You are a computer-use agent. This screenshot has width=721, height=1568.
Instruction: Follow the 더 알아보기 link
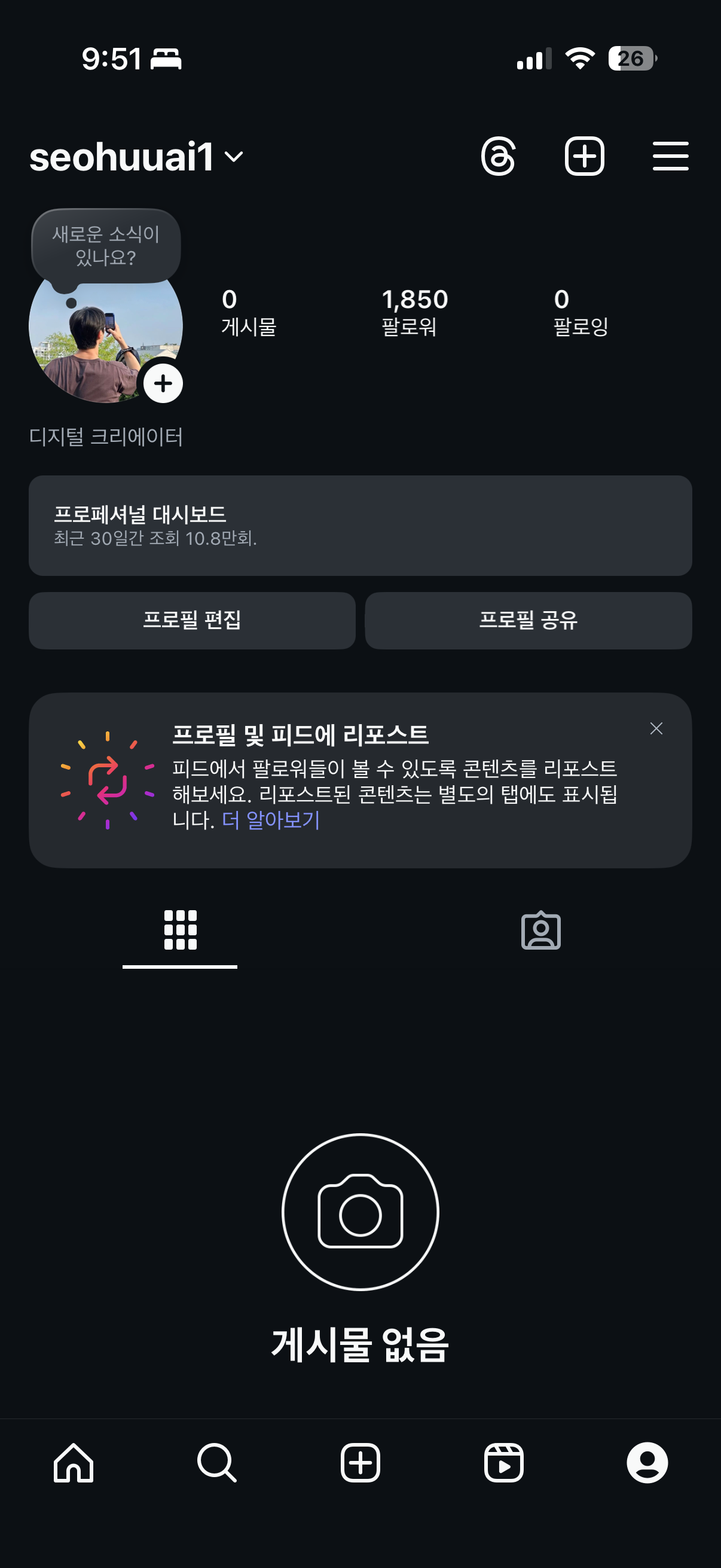click(271, 820)
